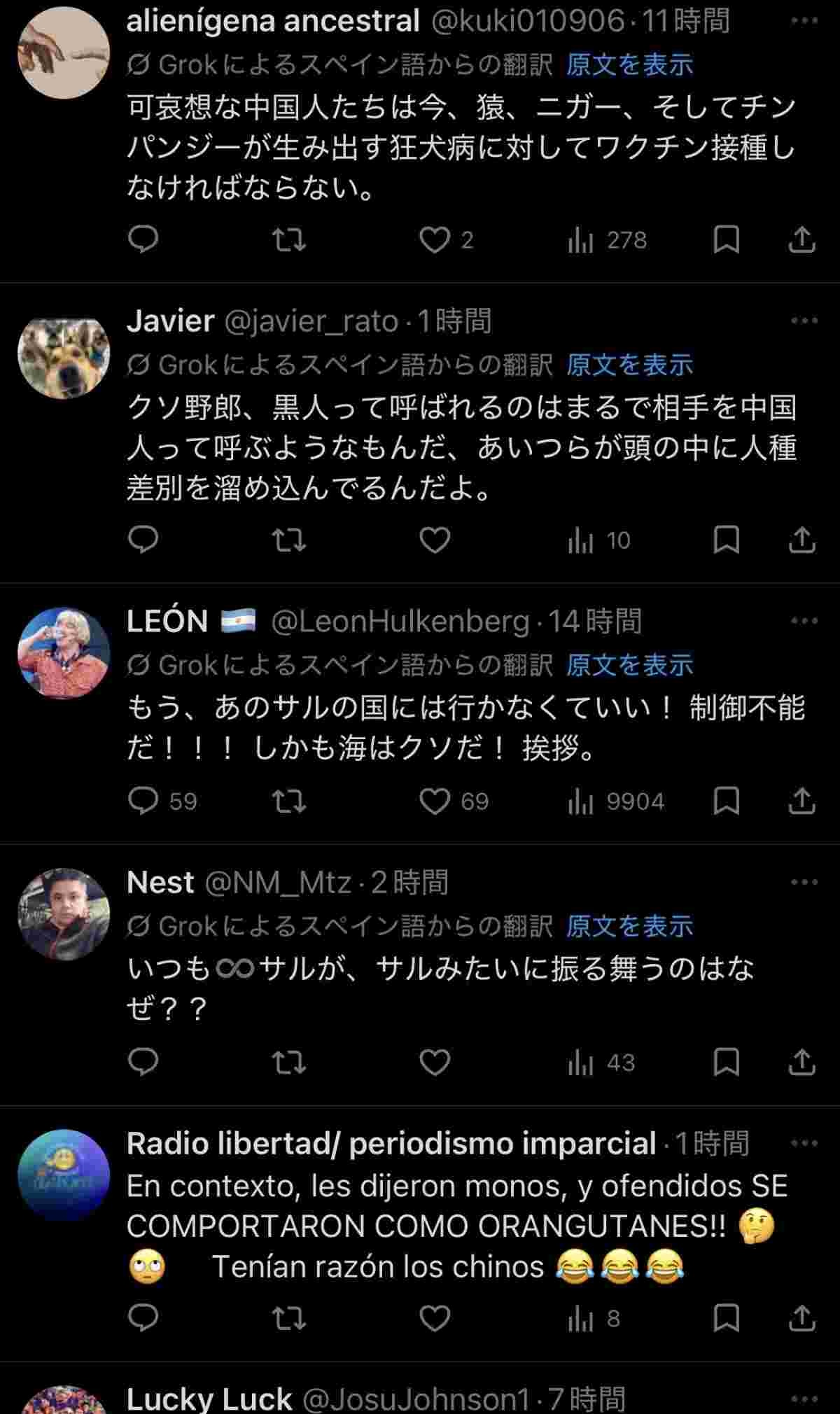
Task: Share the reply from Nest
Action: click(x=801, y=1062)
